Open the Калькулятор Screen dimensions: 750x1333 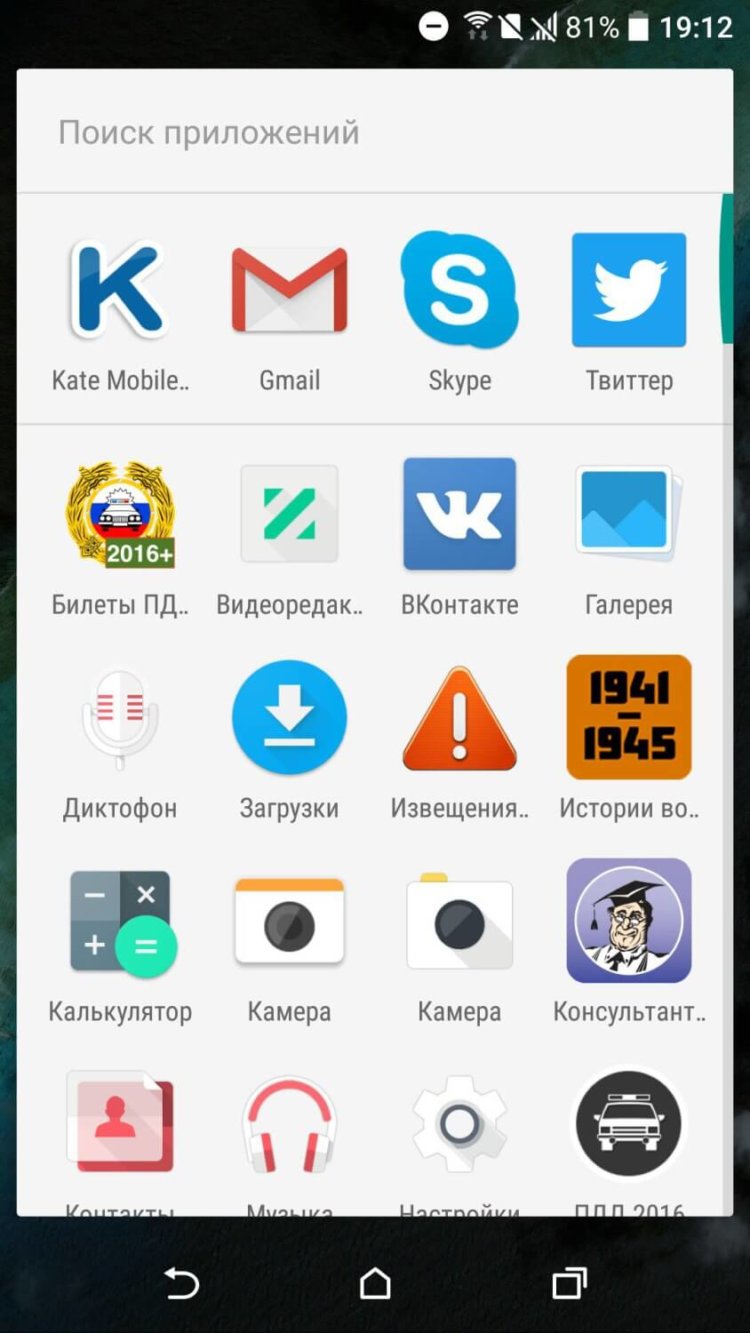point(119,921)
